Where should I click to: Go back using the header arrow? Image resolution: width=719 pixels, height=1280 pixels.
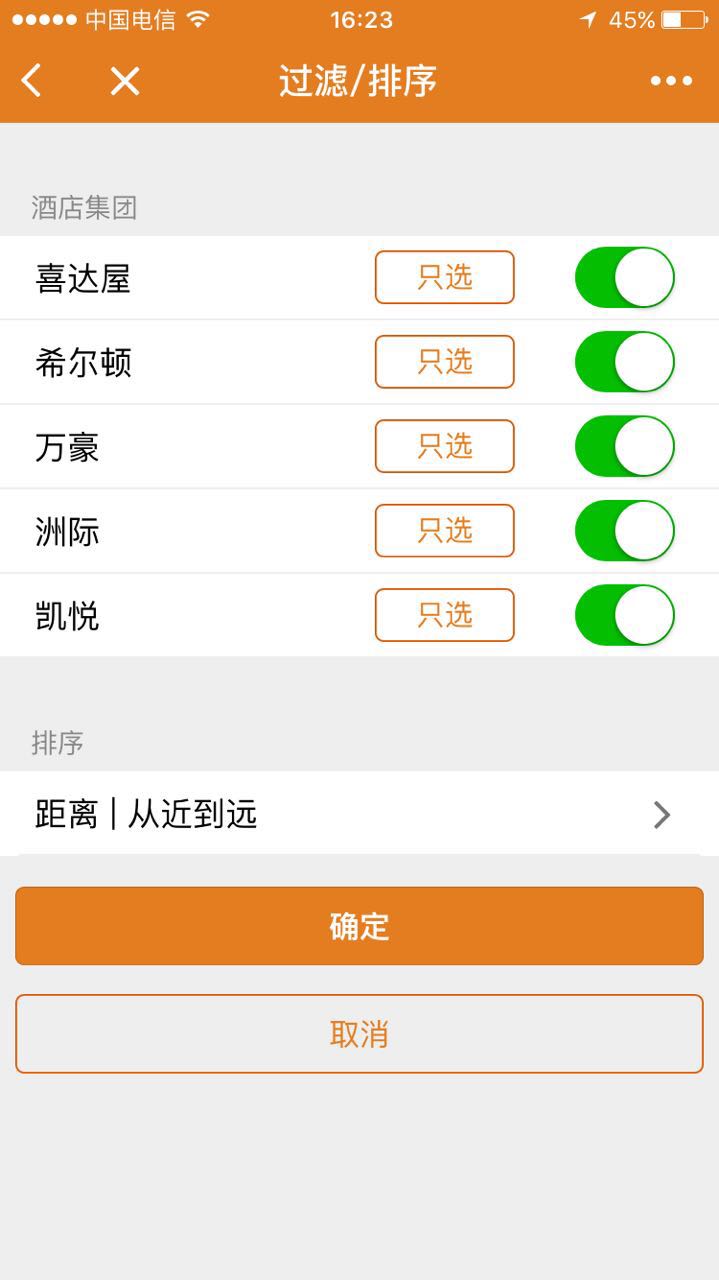point(32,80)
